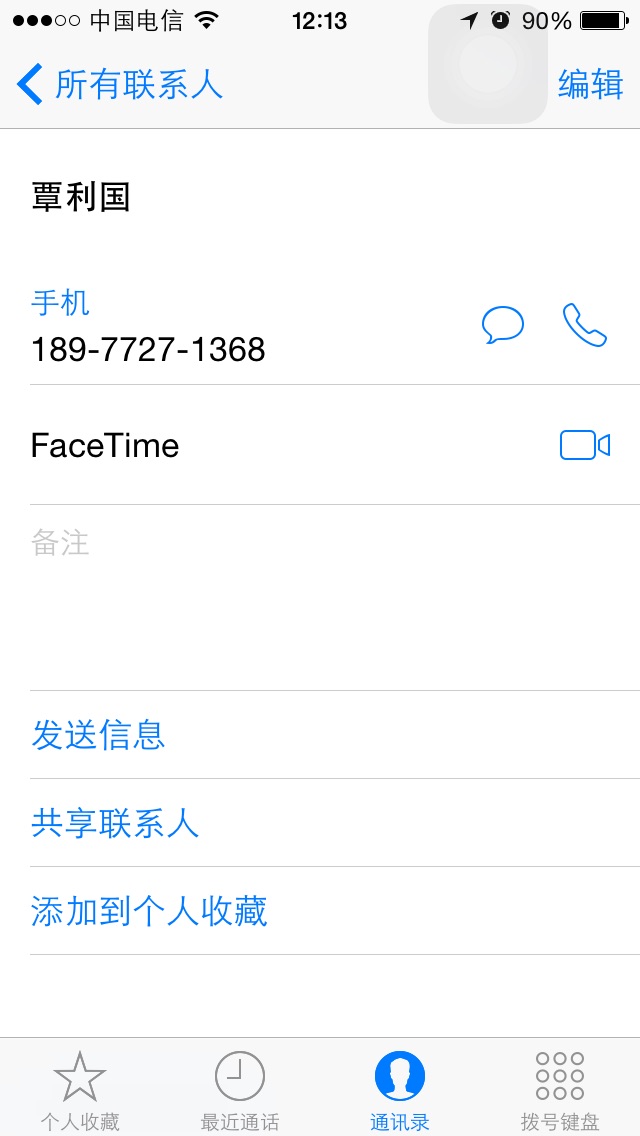The image size is (640, 1136).
Task: Go back to 所有联系人 list
Action: point(118,85)
